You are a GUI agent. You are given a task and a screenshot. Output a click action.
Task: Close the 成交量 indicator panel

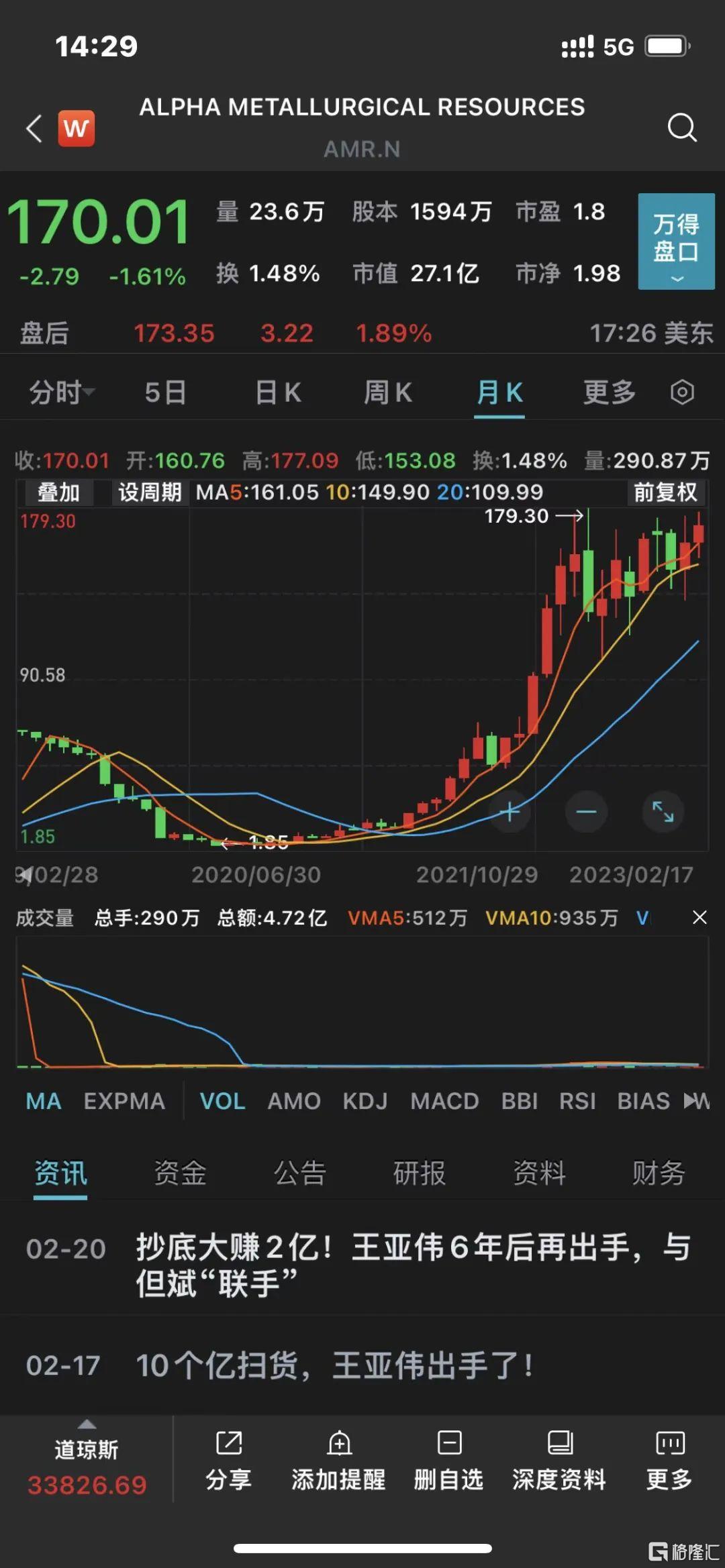pos(699,917)
